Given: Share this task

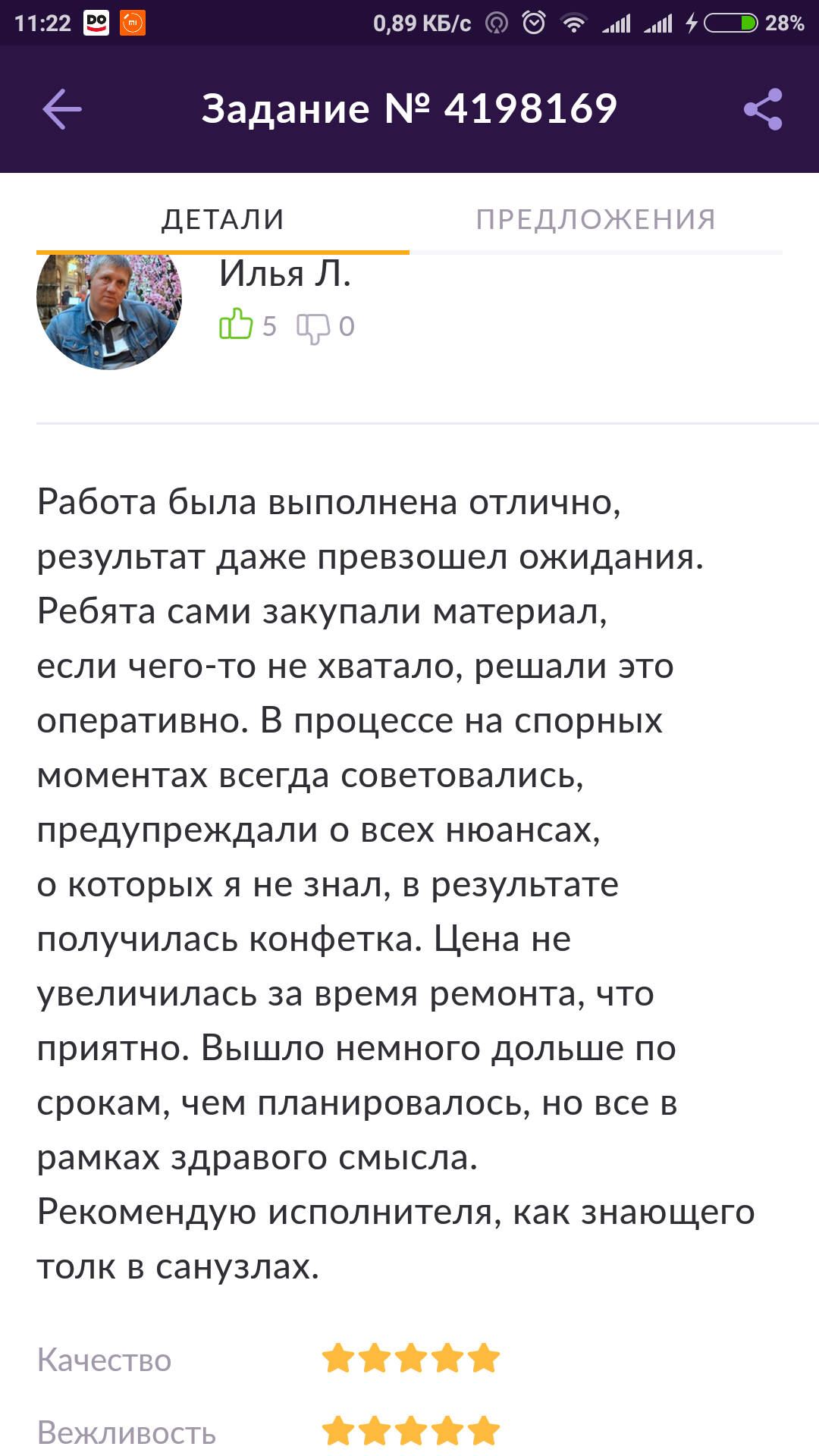Looking at the screenshot, I should [x=762, y=109].
